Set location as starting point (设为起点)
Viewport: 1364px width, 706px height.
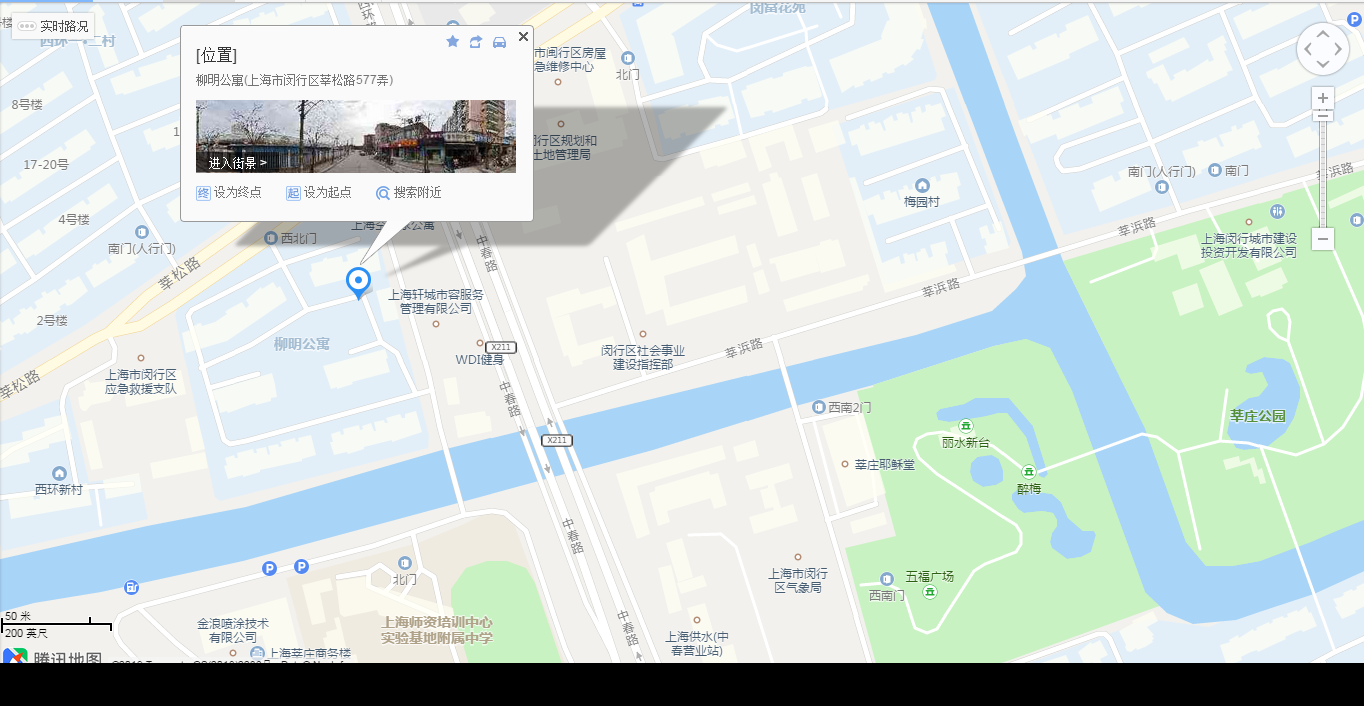pyautogui.click(x=319, y=193)
